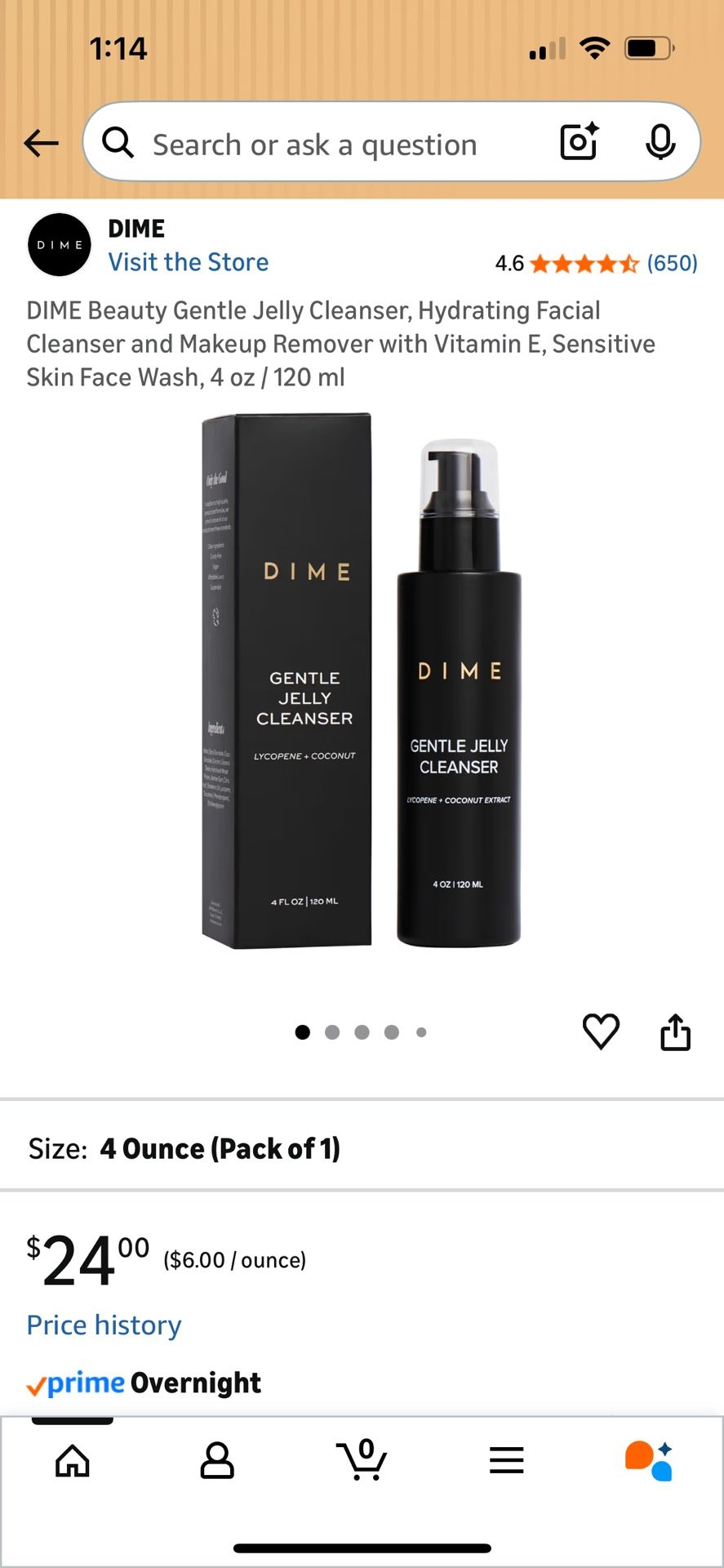The image size is (724, 1568).
Task: Open the Home tab
Action: [x=72, y=1462]
